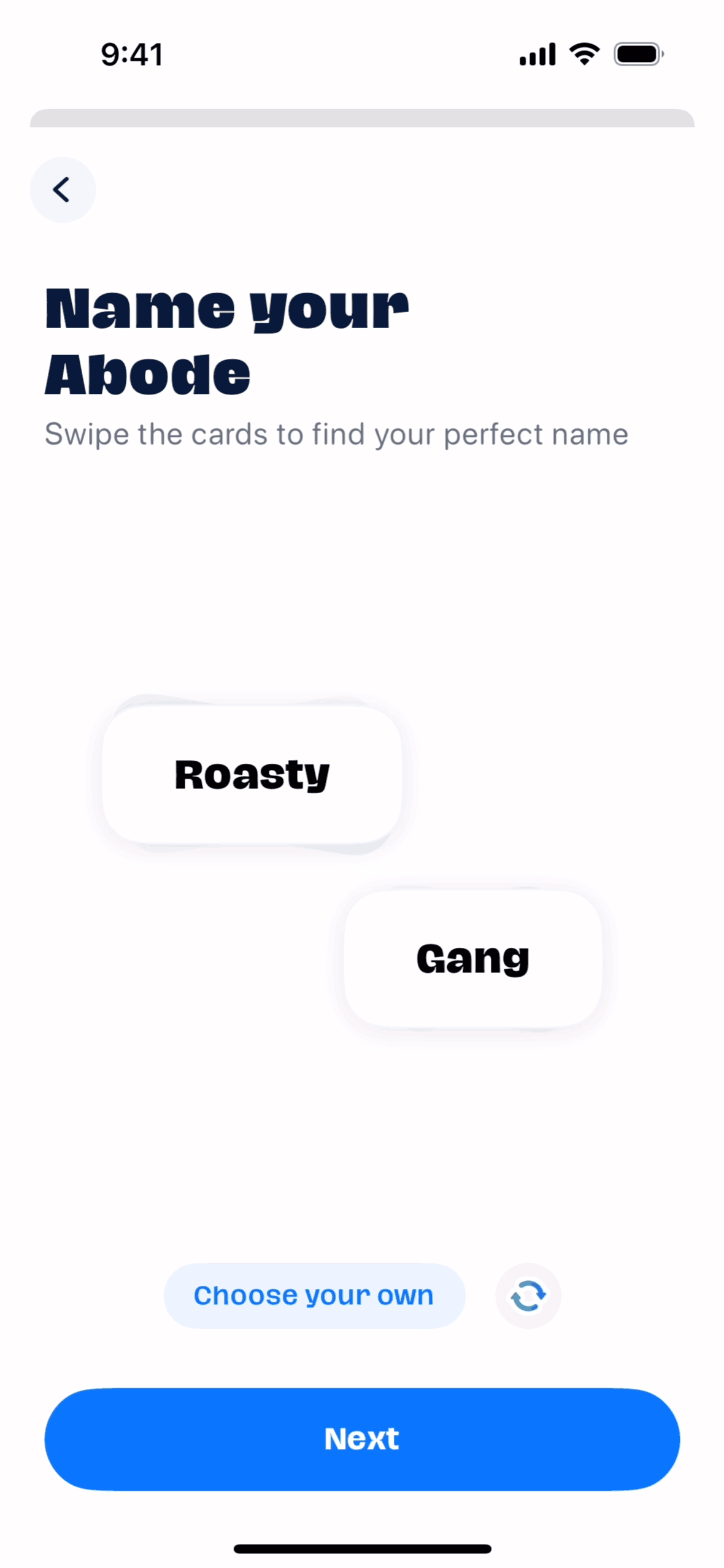Image resolution: width=724 pixels, height=1568 pixels.
Task: Tap the Gang name card
Action: coord(472,958)
